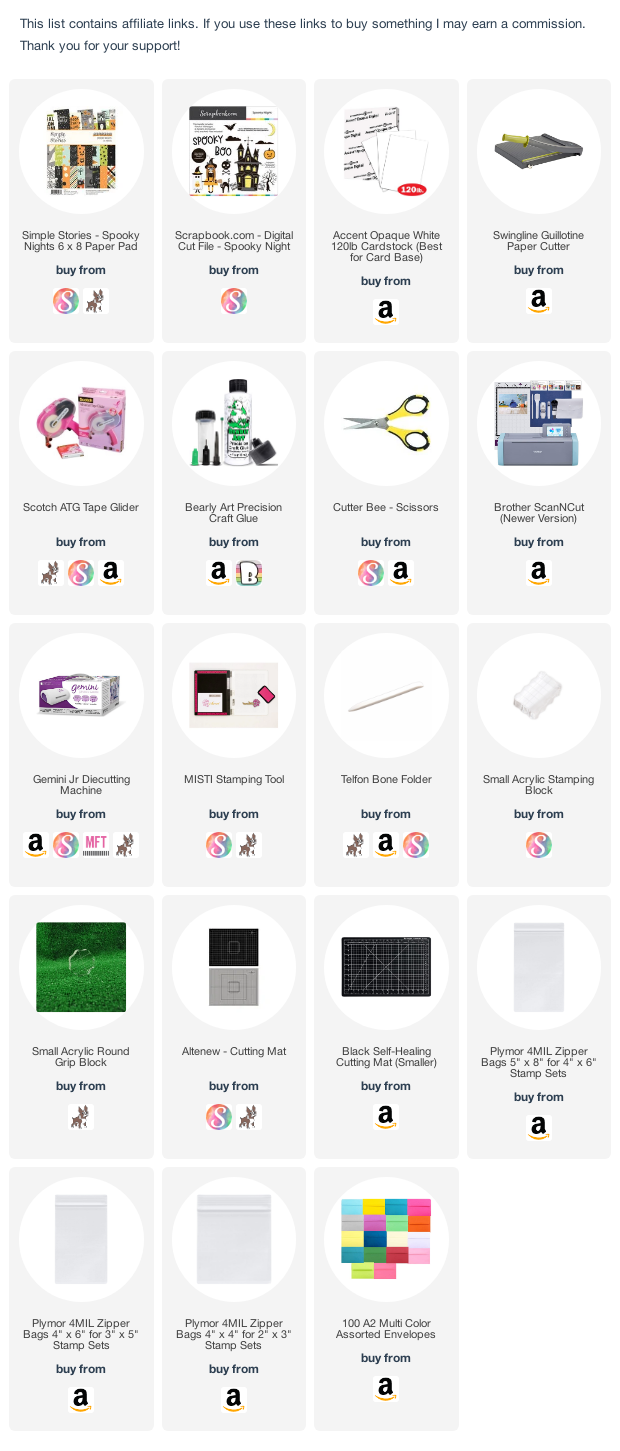
Task: Tap Scrapbook.com icon under Digital Cut File
Action: [234, 300]
